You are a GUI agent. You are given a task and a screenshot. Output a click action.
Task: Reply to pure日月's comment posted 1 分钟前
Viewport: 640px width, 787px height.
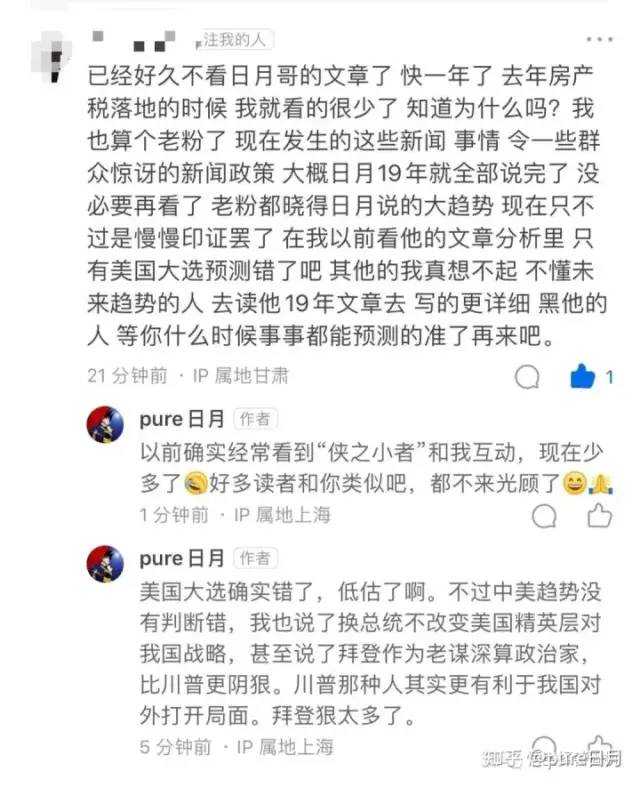544,516
